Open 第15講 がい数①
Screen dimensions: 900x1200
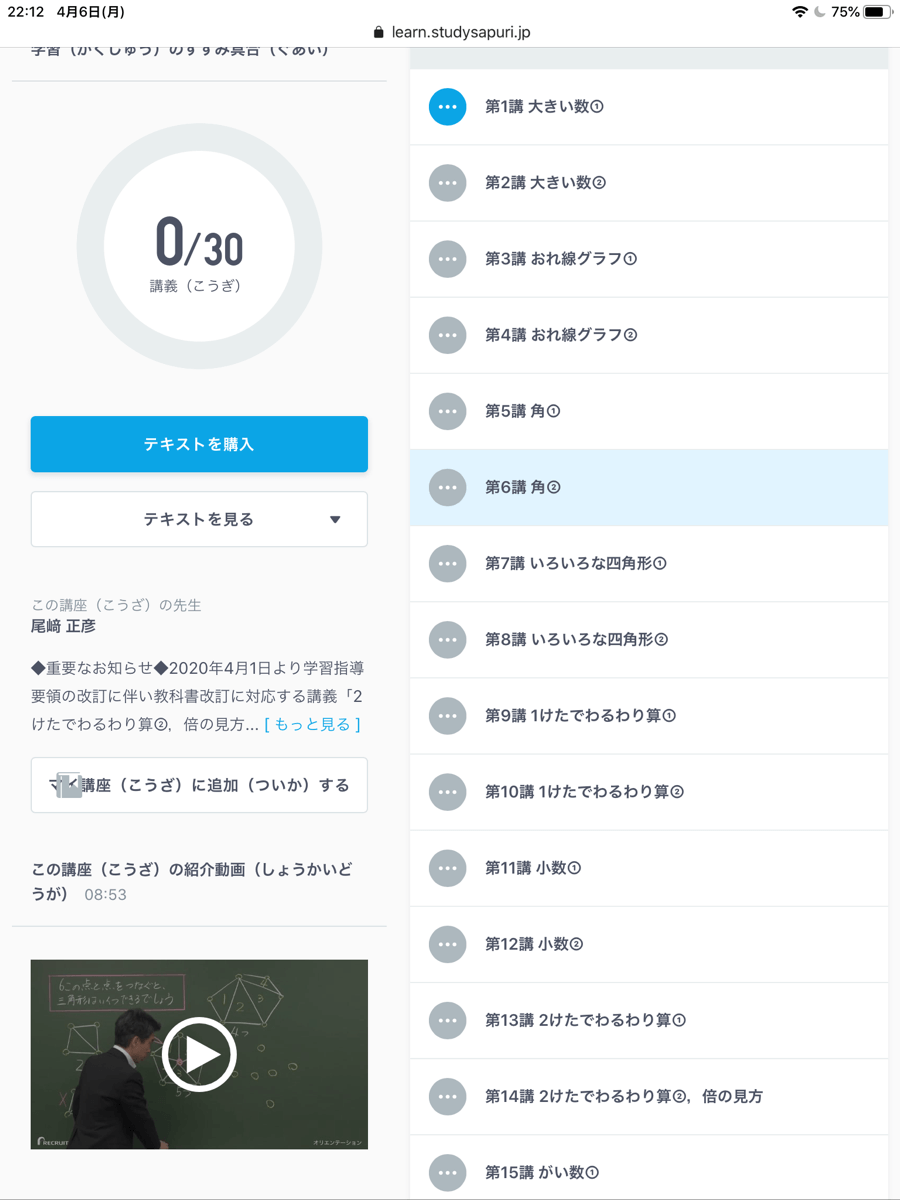coord(542,1172)
